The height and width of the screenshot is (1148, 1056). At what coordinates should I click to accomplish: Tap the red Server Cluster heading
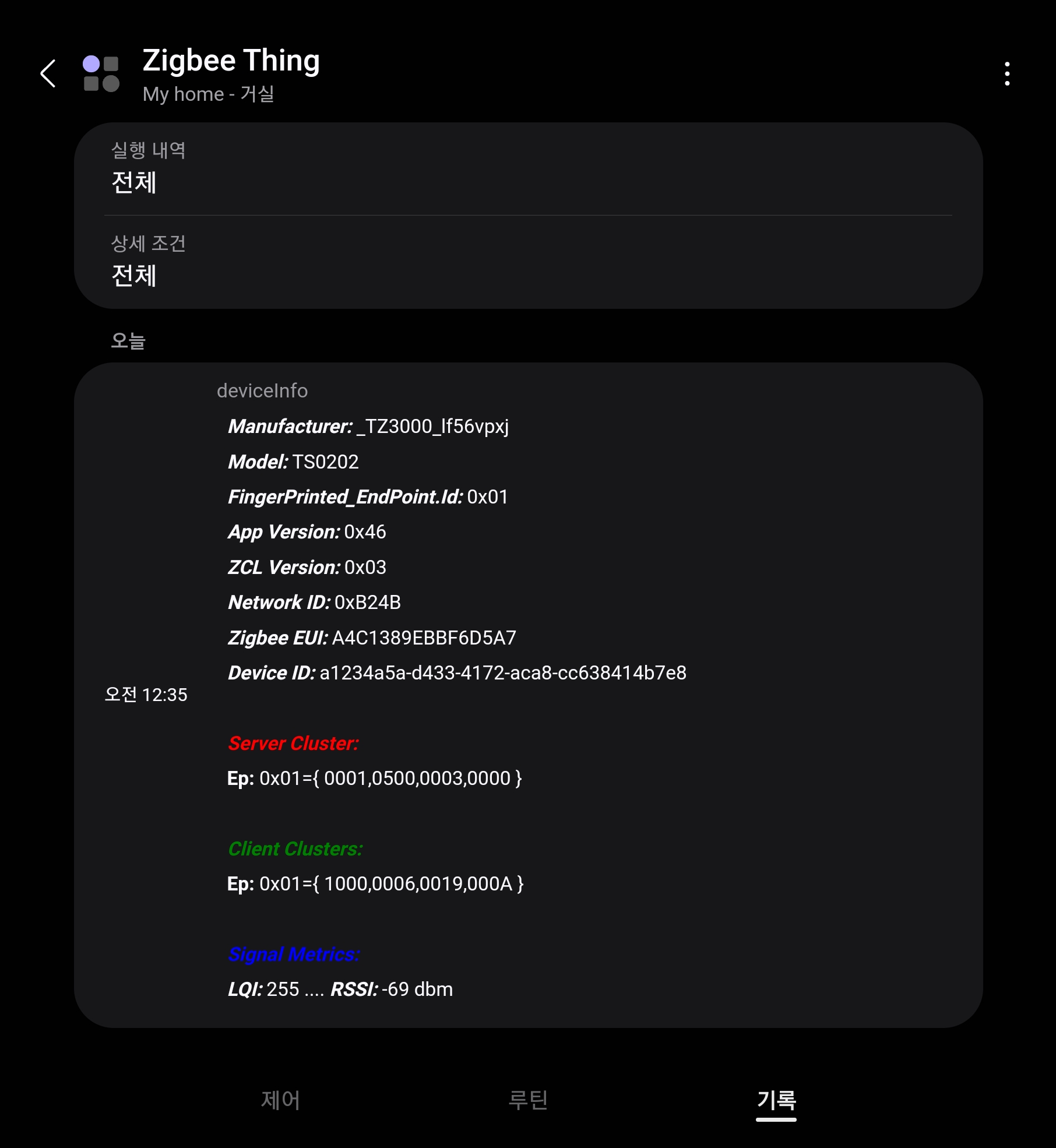[294, 743]
